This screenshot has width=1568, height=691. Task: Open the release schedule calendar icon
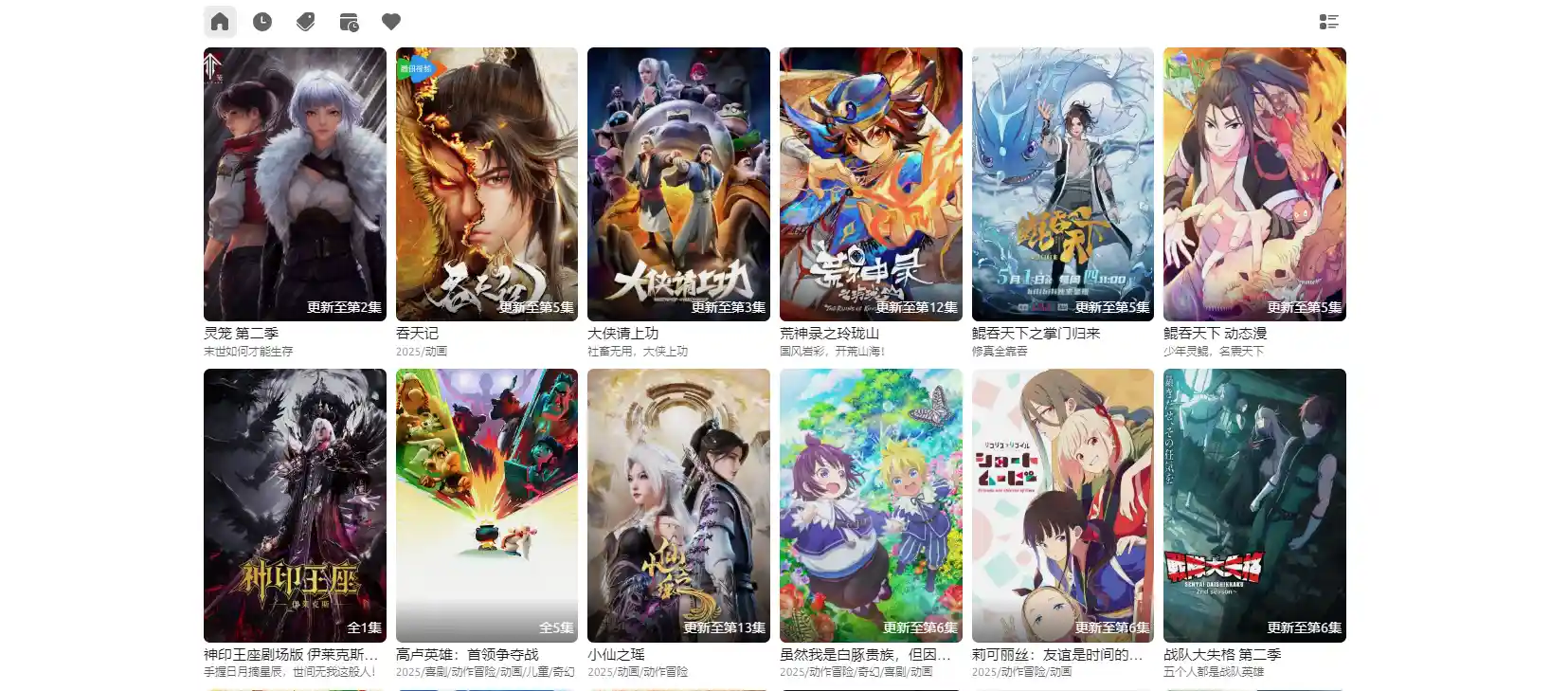349,22
